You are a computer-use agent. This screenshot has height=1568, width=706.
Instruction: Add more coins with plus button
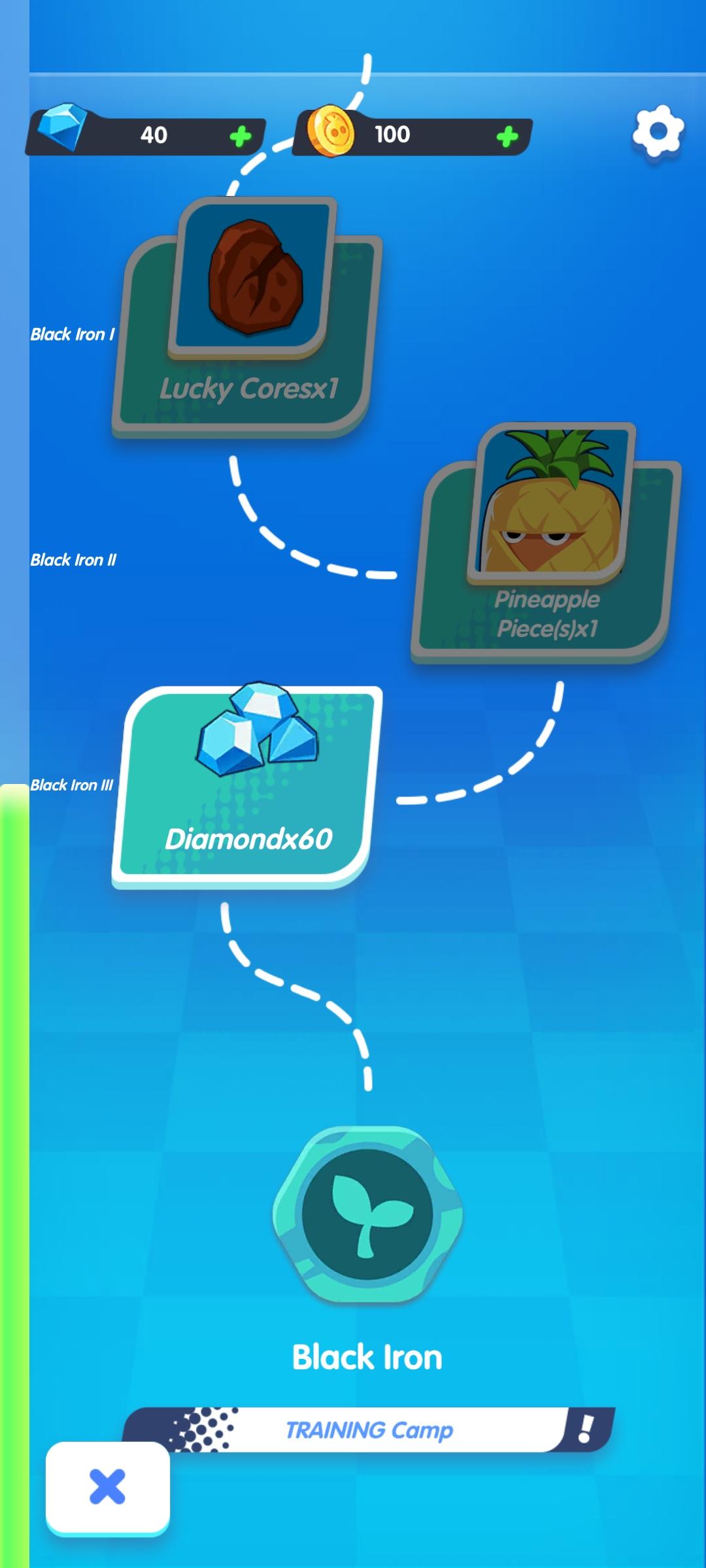point(507,137)
